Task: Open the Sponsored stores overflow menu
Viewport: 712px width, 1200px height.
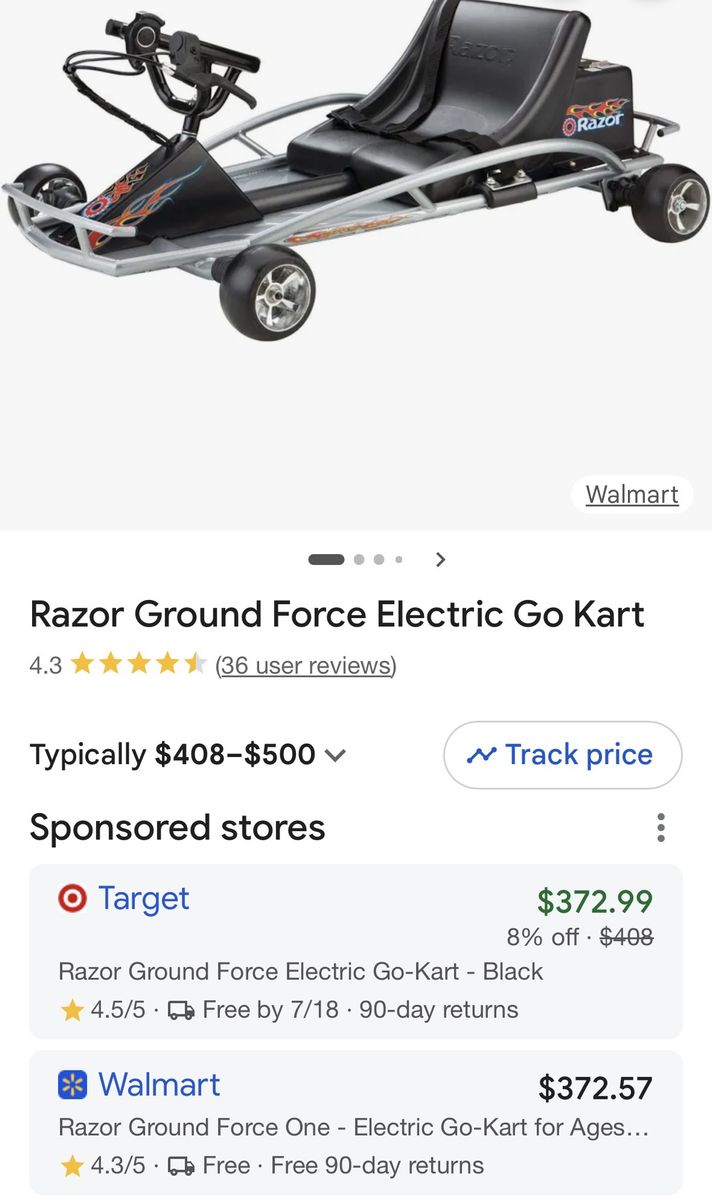Action: [x=660, y=827]
